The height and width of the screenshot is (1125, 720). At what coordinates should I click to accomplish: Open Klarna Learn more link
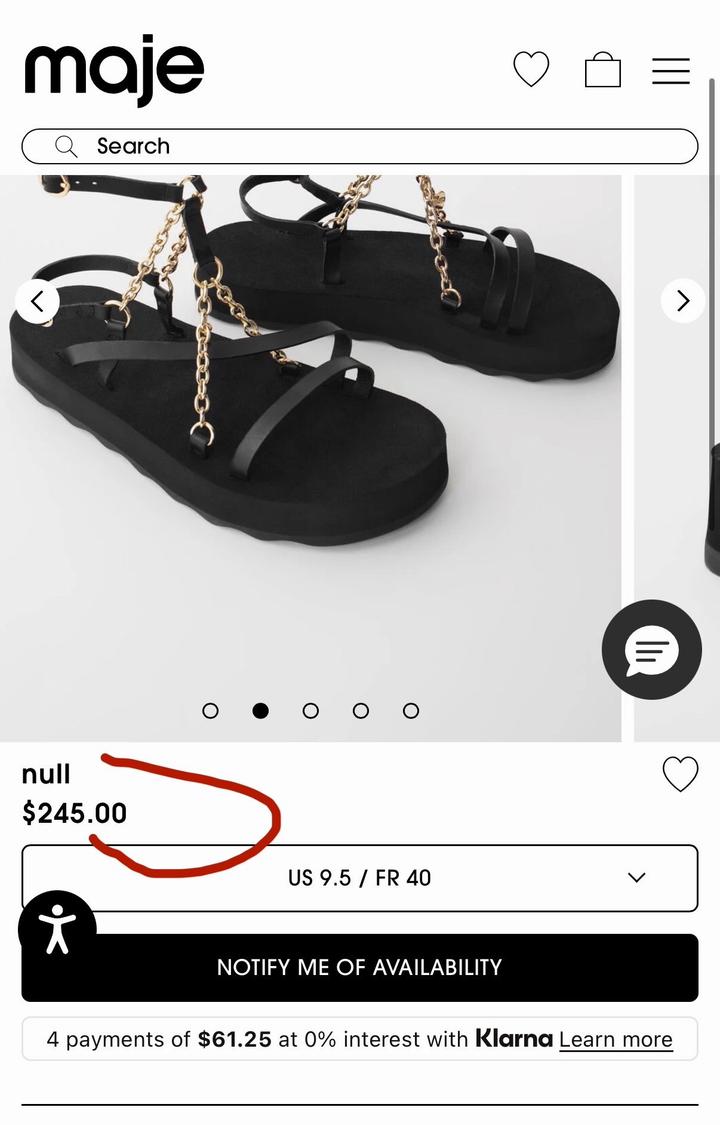615,1040
